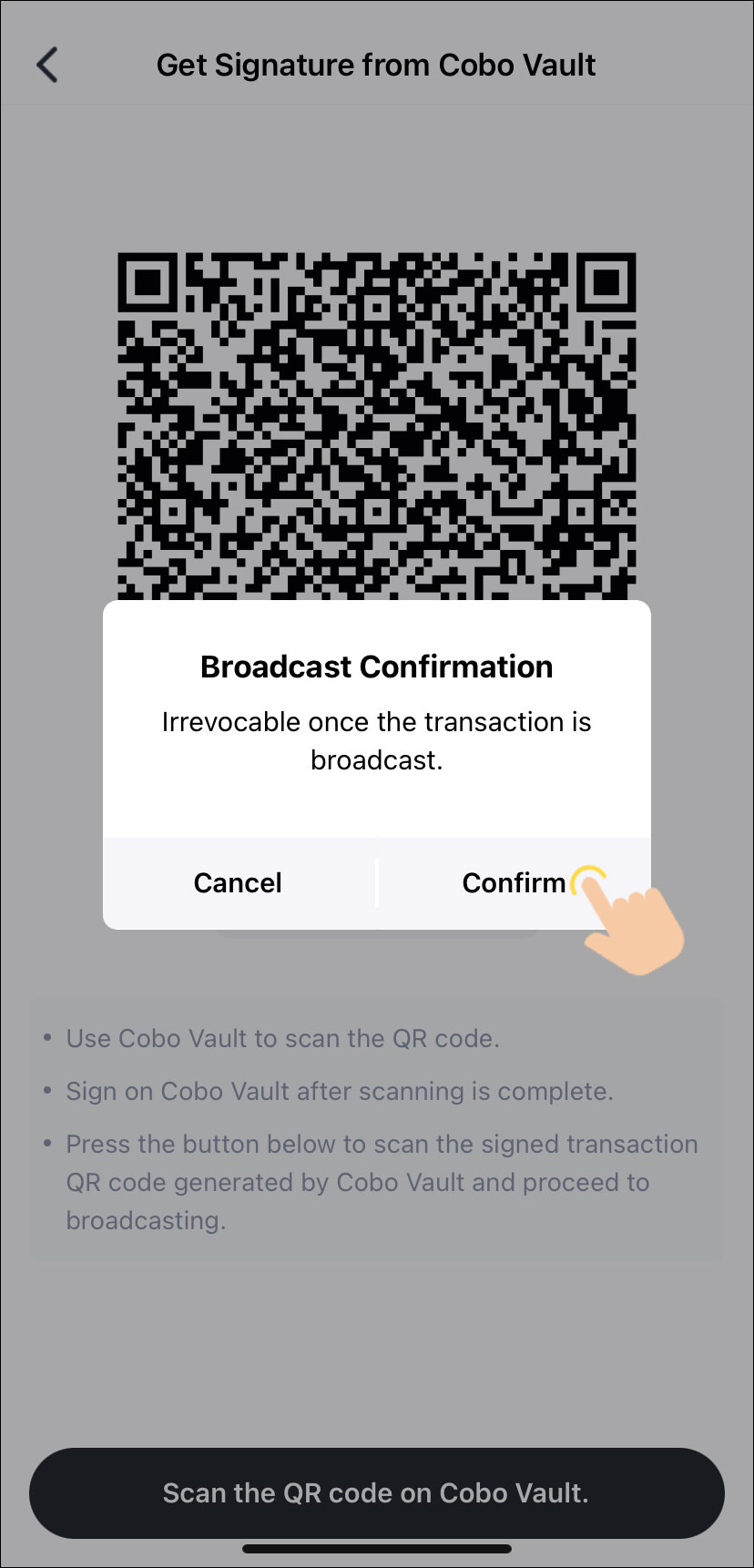Select the irrevocable warning message text
754x1568 pixels.
(x=376, y=740)
